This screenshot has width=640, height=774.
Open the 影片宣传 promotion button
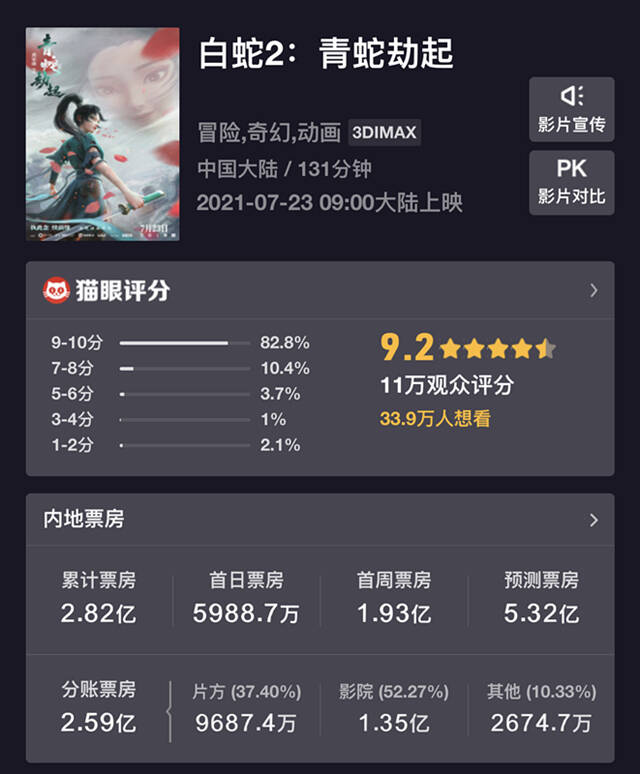[x=571, y=109]
